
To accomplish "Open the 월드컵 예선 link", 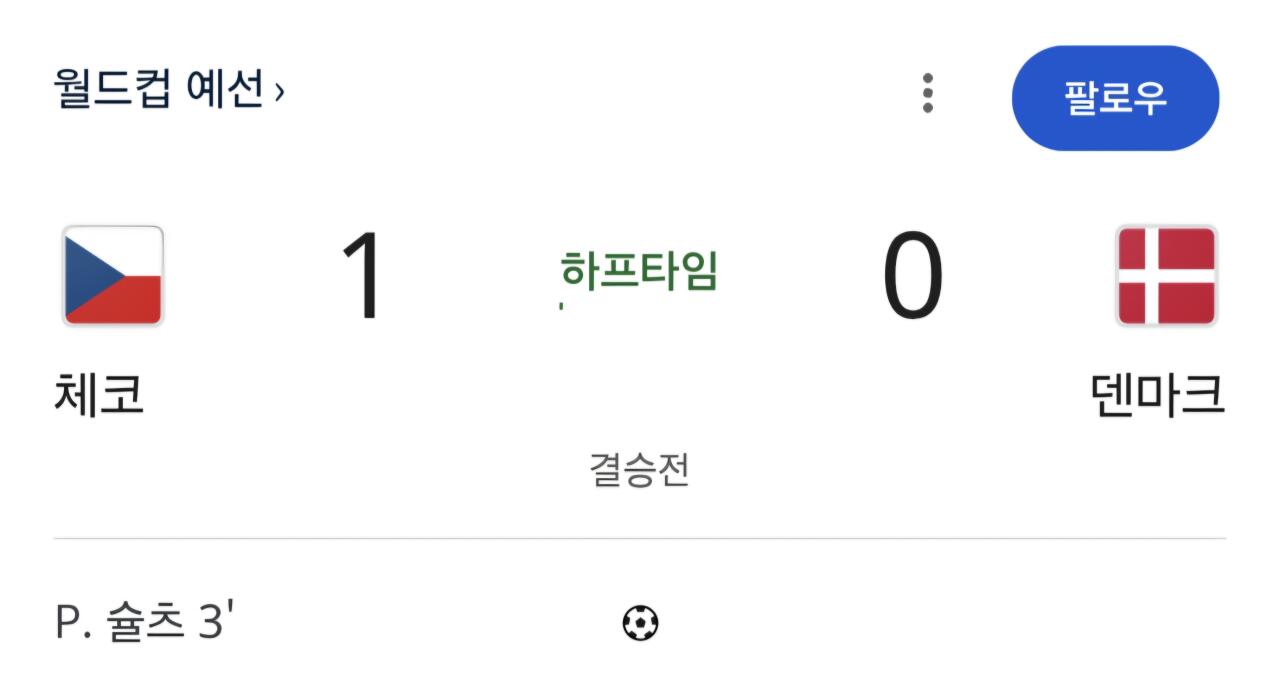I will point(168,92).
